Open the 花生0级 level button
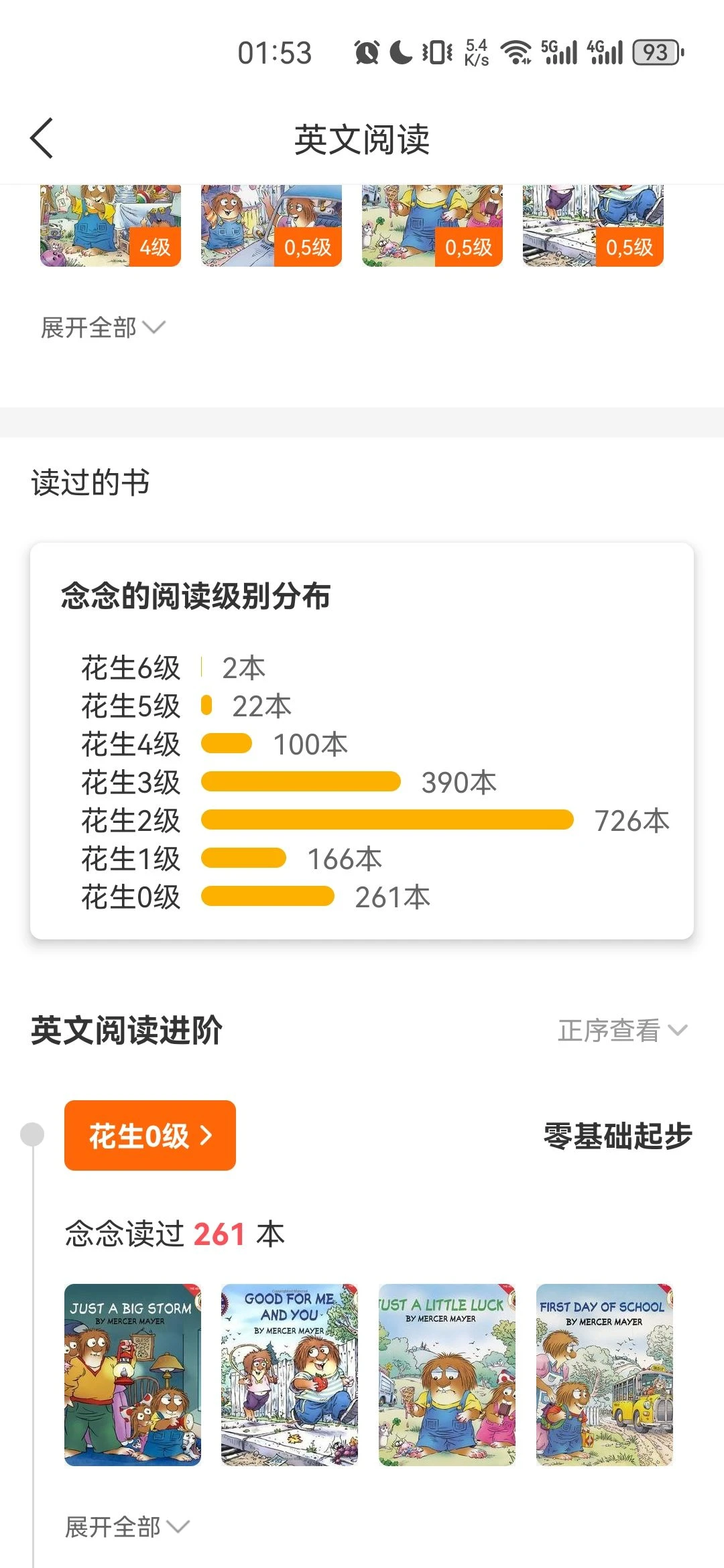Image resolution: width=724 pixels, height=1568 pixels. click(150, 1136)
